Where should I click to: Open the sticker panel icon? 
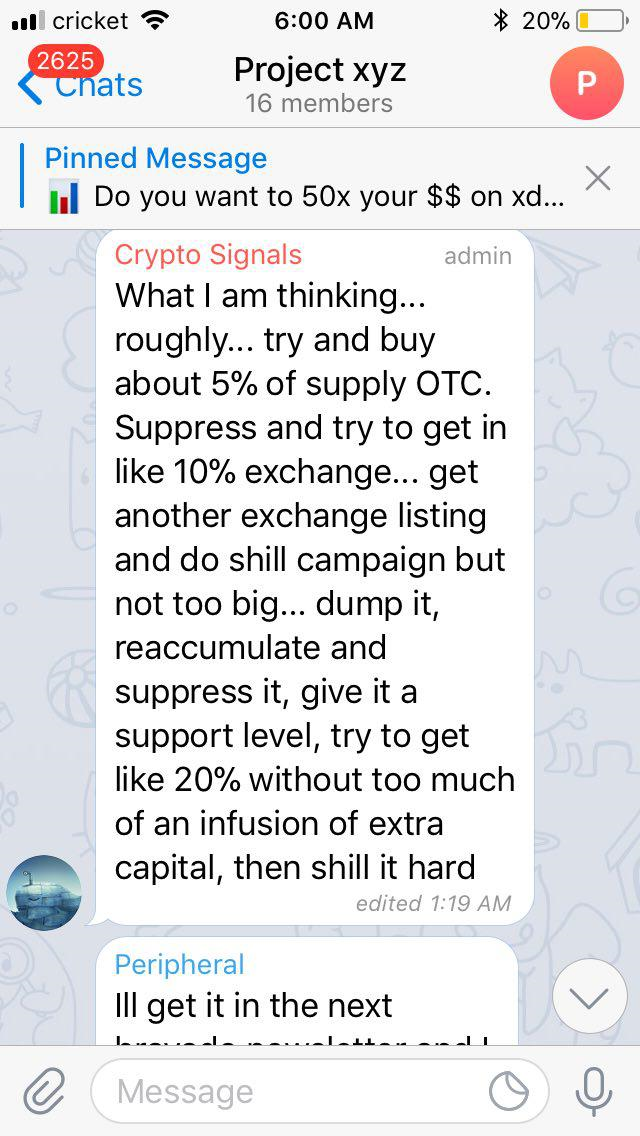pos(508,1092)
